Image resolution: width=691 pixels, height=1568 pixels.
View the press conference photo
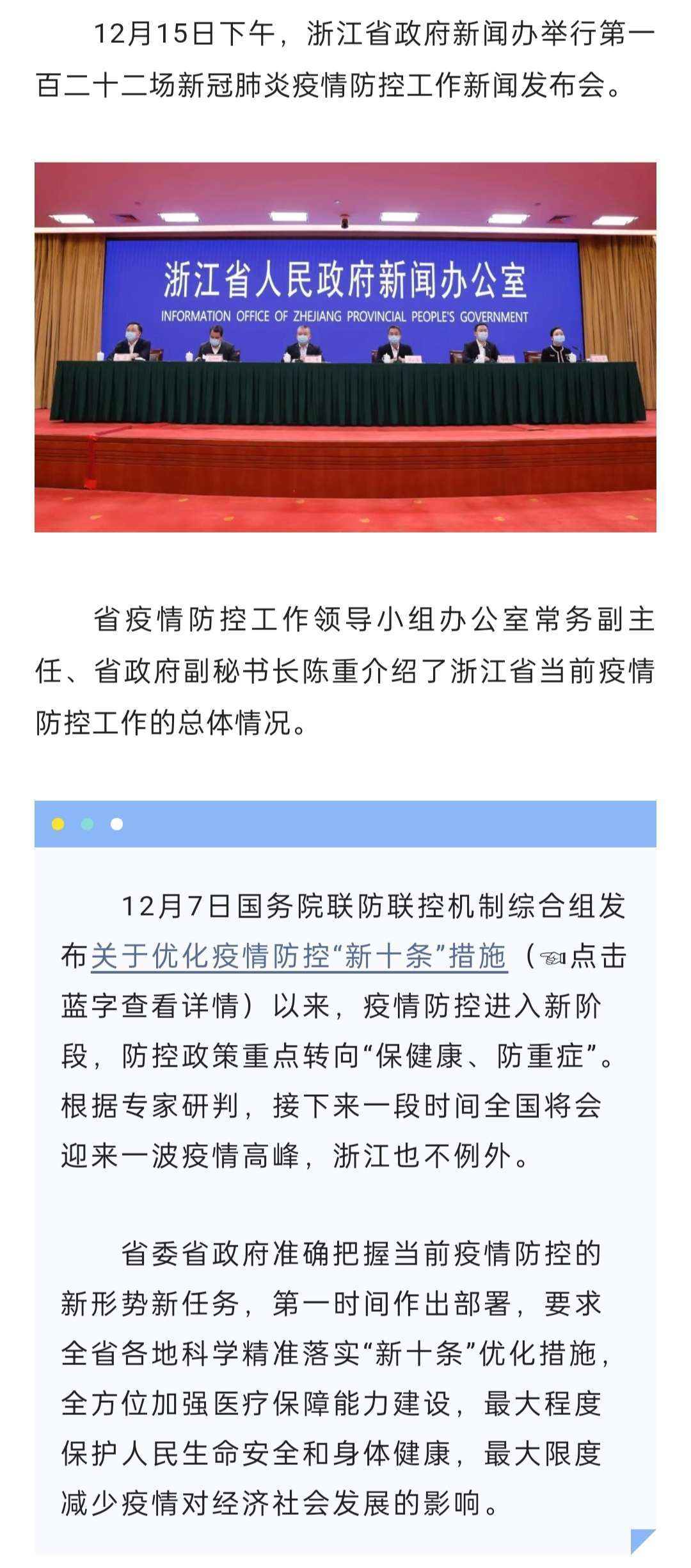[345, 347]
